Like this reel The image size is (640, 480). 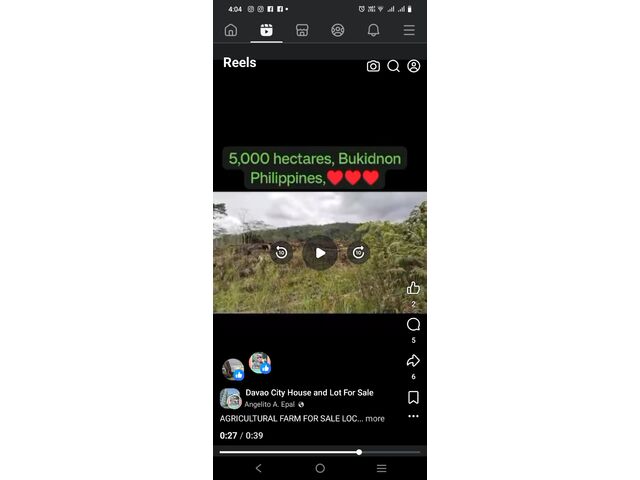click(413, 288)
